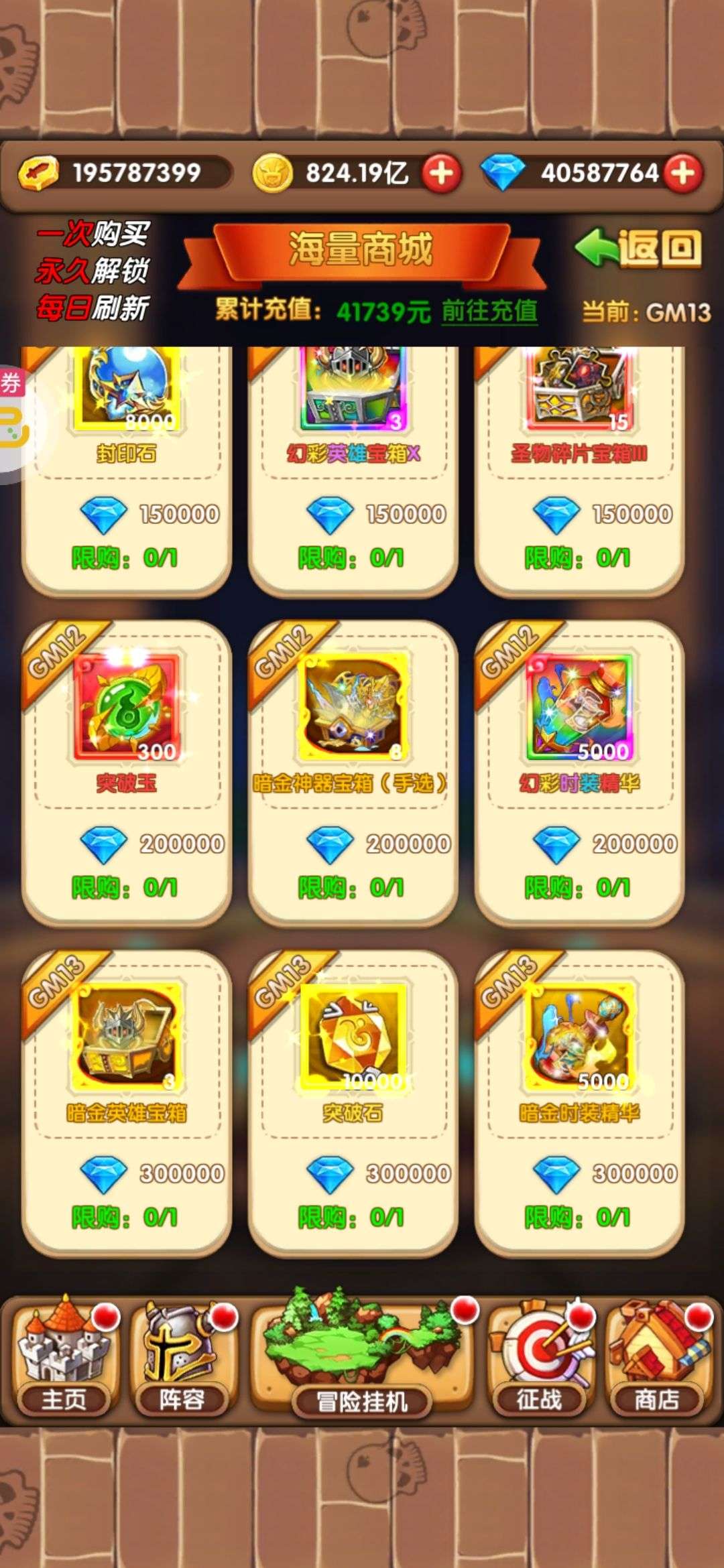
Task: Purchase the 暗金英雄宝箱 card
Action: click(x=127, y=1103)
